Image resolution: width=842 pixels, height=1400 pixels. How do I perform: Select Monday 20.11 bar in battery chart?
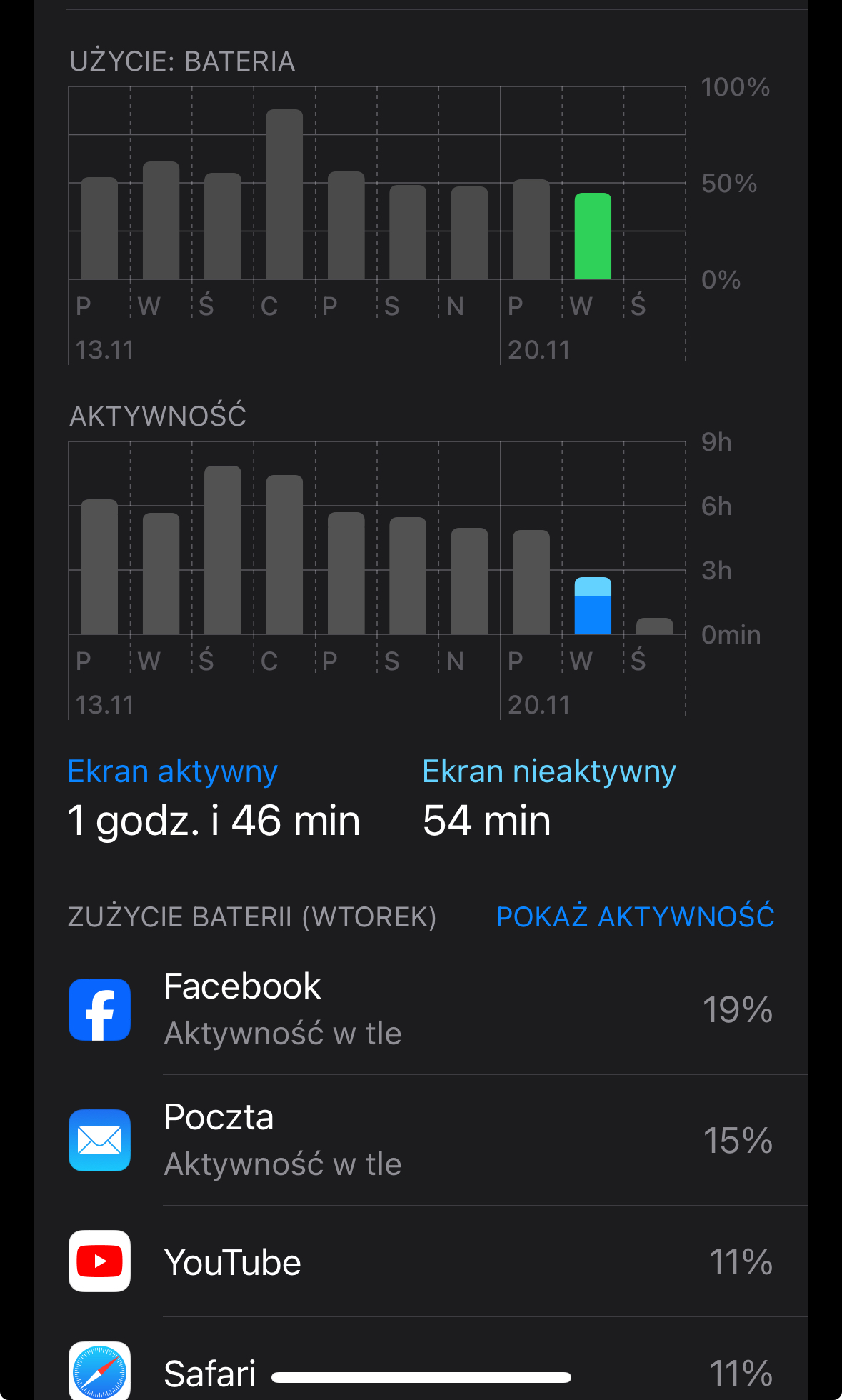point(531,229)
